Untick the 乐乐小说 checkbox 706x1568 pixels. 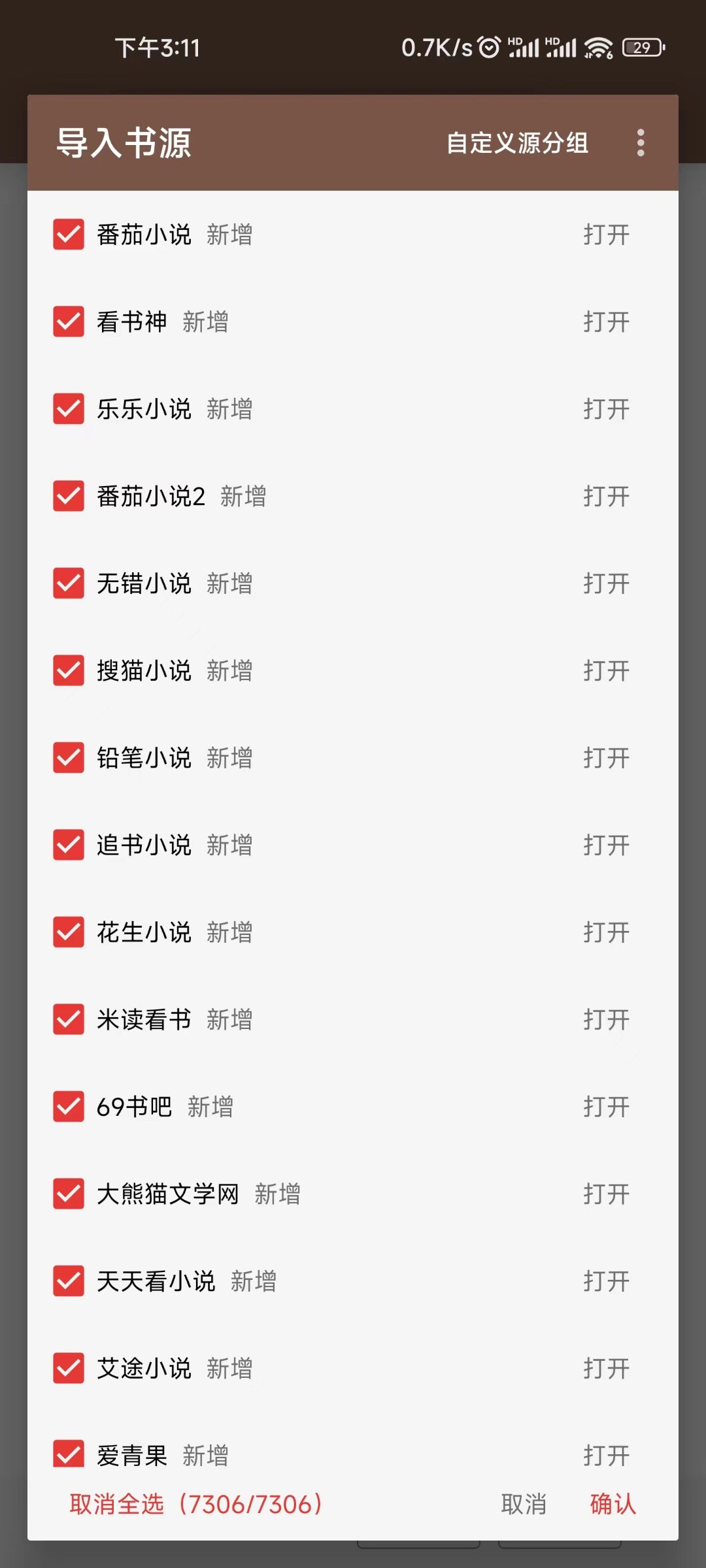click(x=69, y=409)
